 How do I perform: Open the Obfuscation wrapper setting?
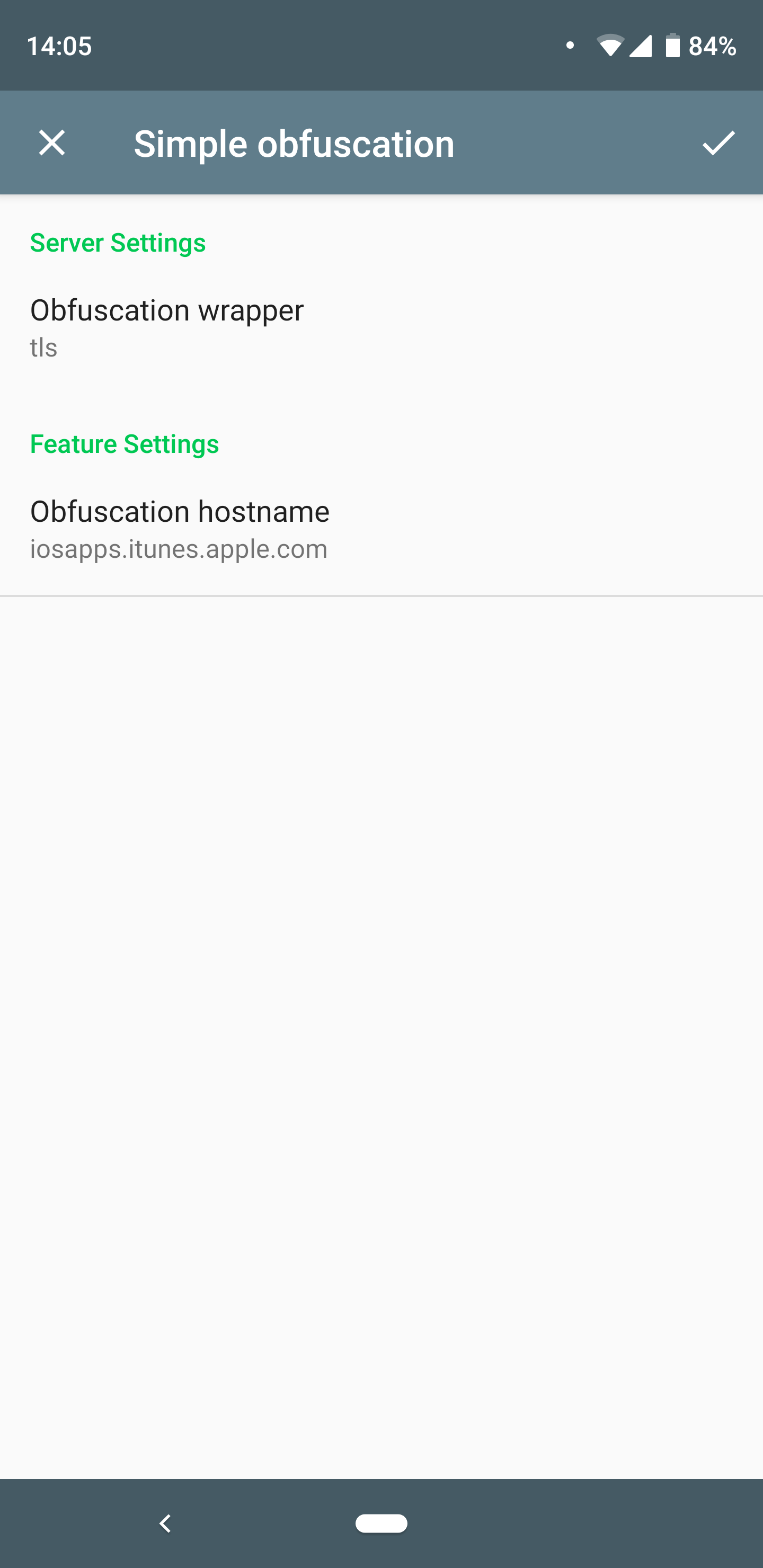tap(381, 328)
